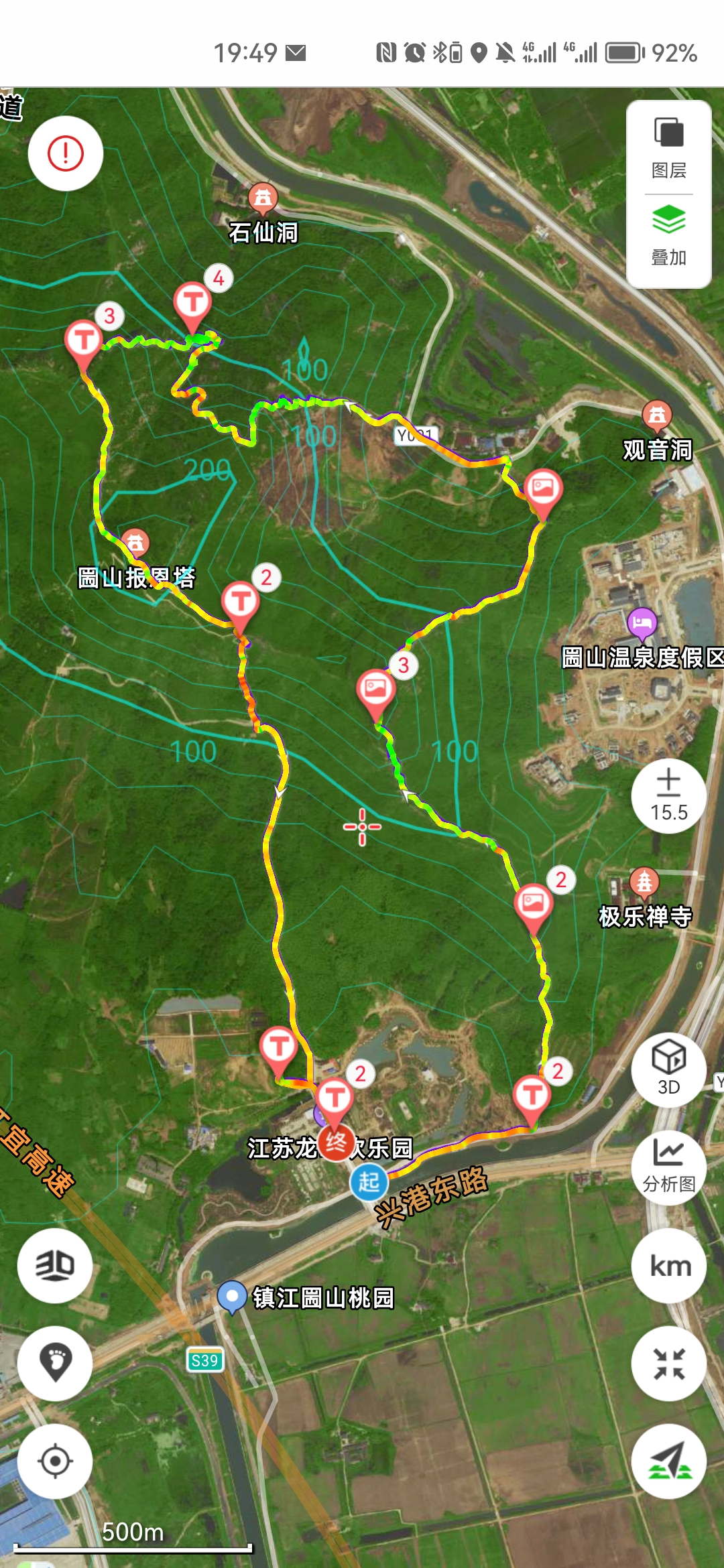
Task: Open the 观音洞 place marker
Action: click(657, 415)
